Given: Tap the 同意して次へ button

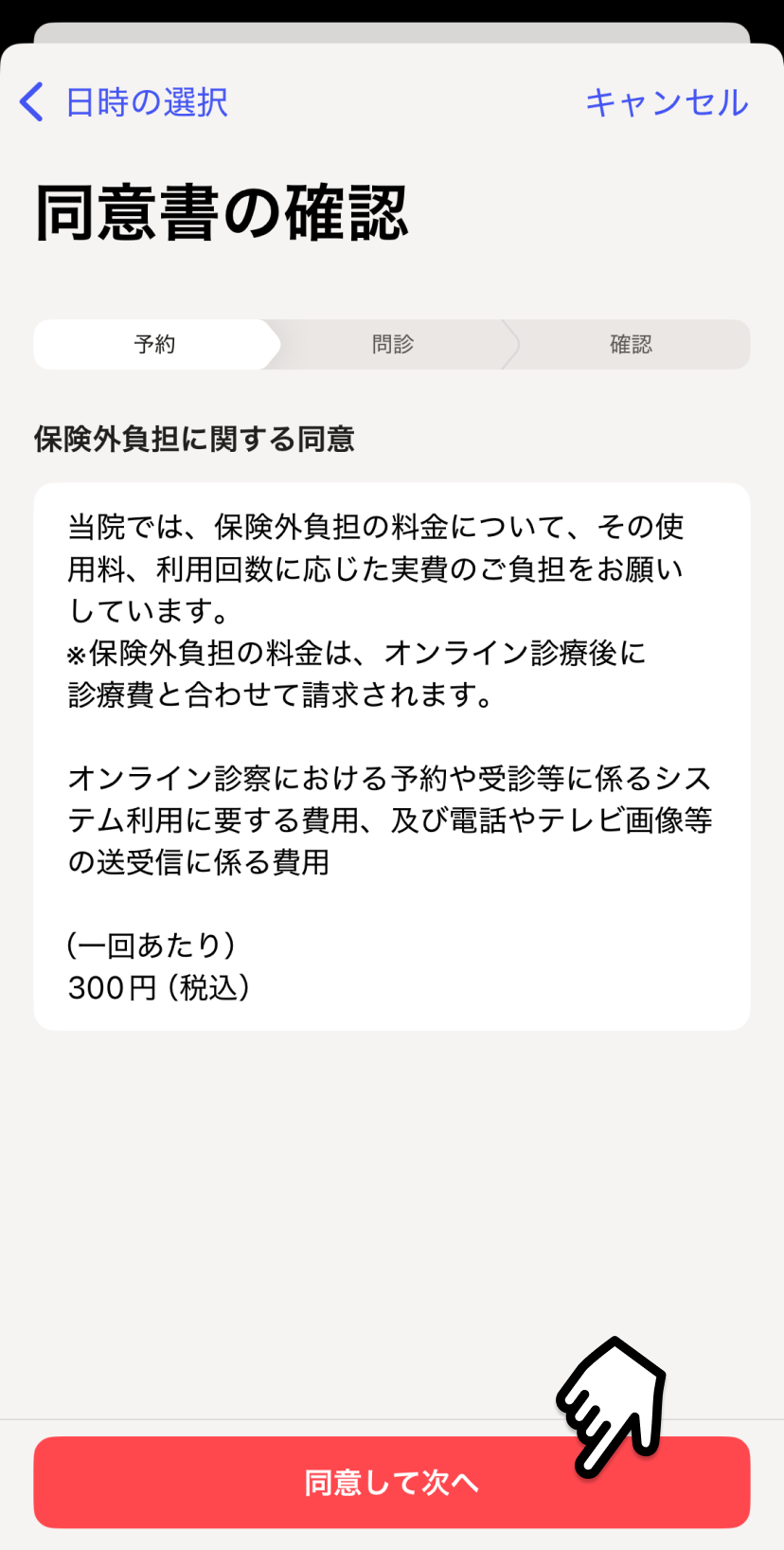Looking at the screenshot, I should coord(391,1482).
